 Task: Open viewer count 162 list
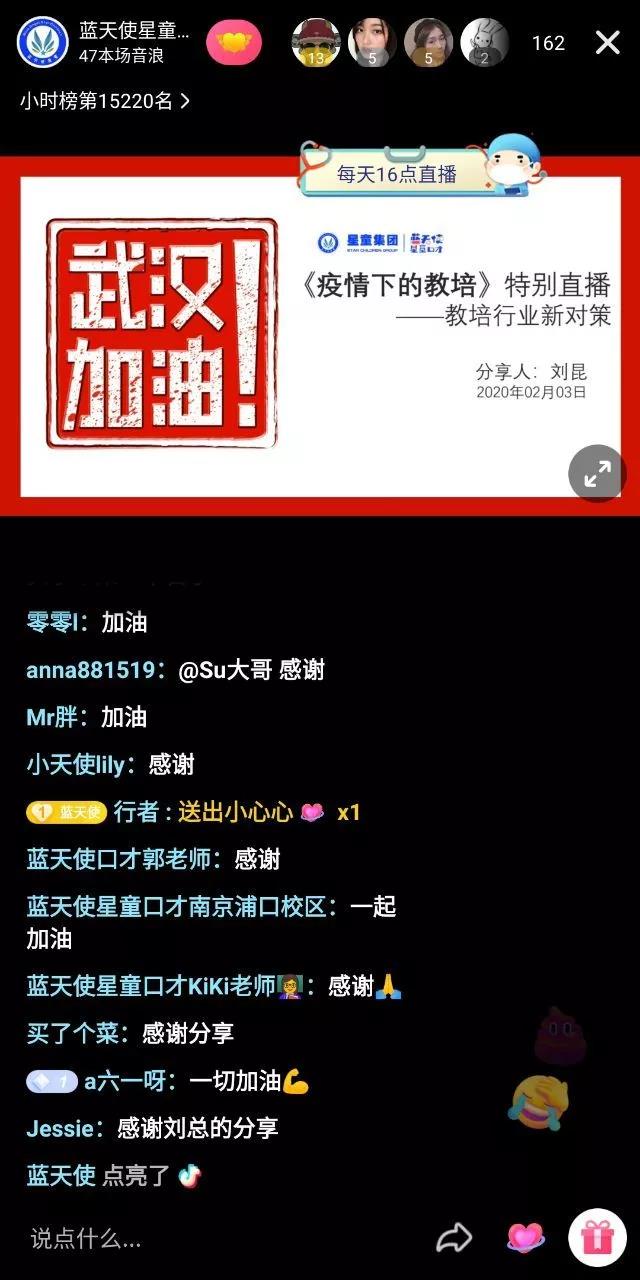(x=548, y=43)
